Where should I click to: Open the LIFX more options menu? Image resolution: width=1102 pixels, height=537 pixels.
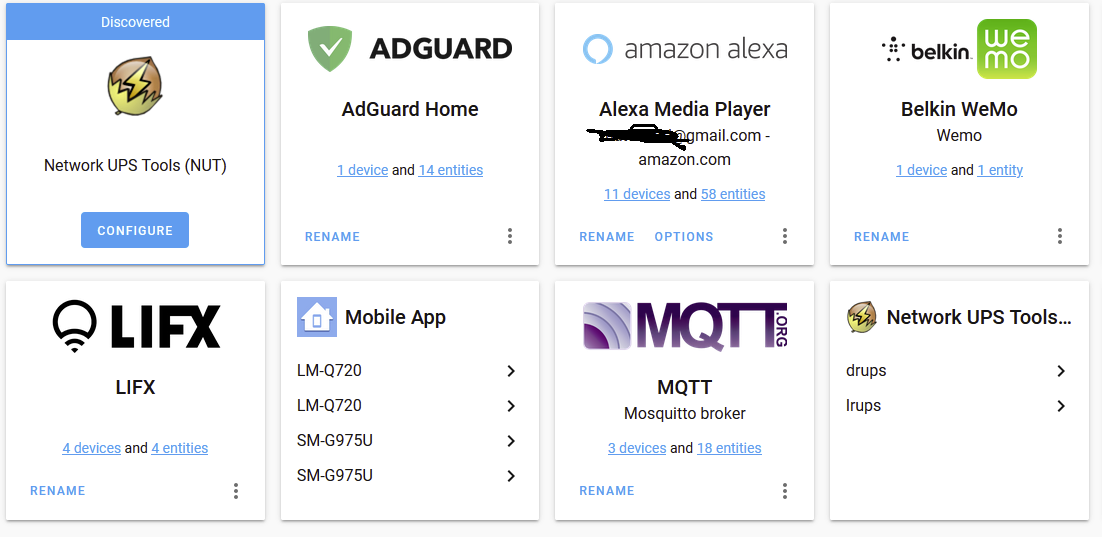(236, 491)
